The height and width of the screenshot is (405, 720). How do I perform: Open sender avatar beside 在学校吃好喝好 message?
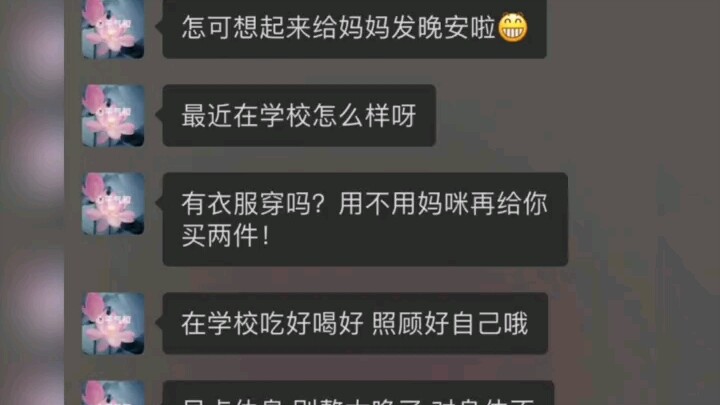pos(113,323)
